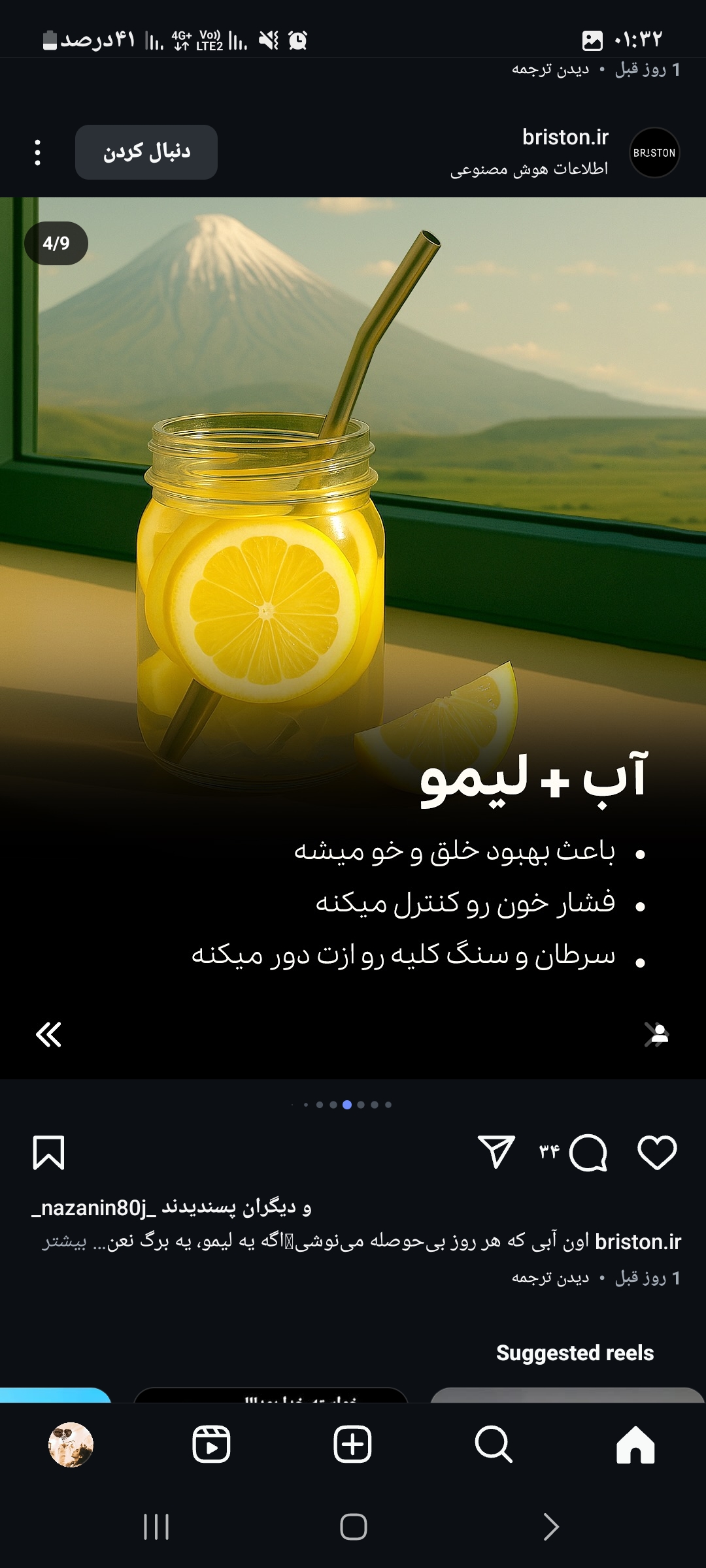The image size is (706, 1568).
Task: Show tagged accounts in the photo
Action: (x=656, y=1034)
